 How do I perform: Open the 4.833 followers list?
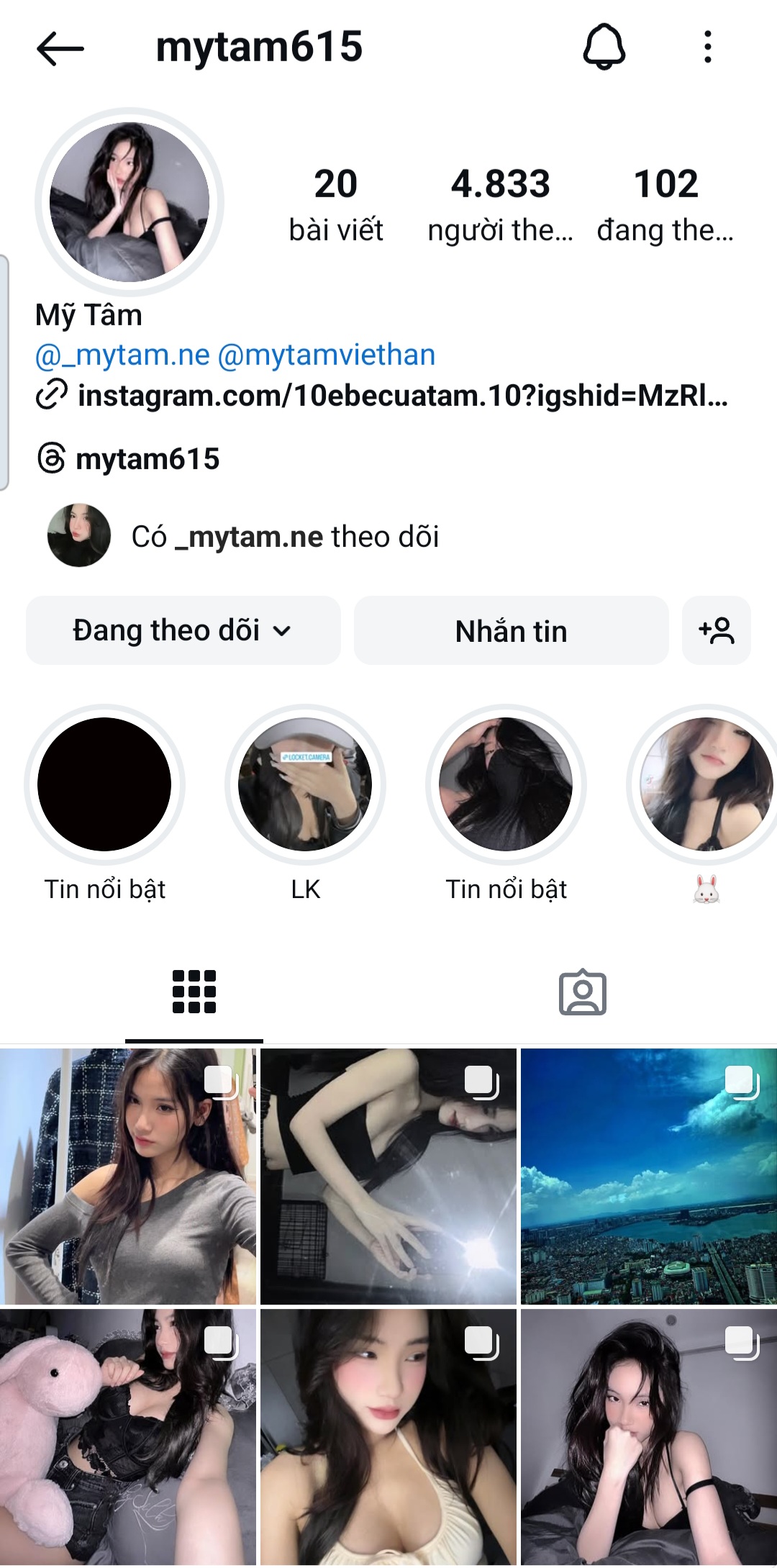[x=500, y=204]
